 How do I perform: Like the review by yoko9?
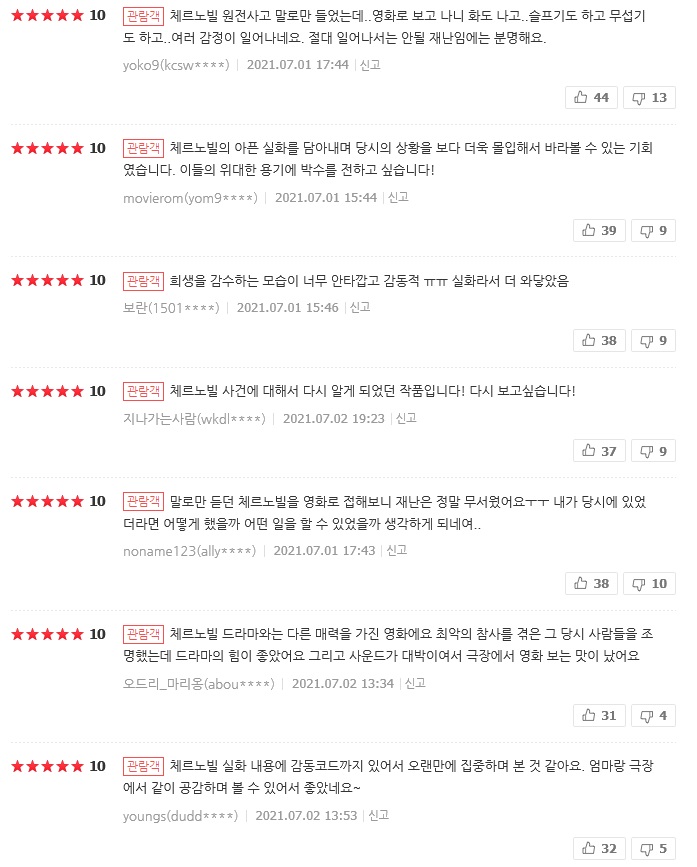590,98
